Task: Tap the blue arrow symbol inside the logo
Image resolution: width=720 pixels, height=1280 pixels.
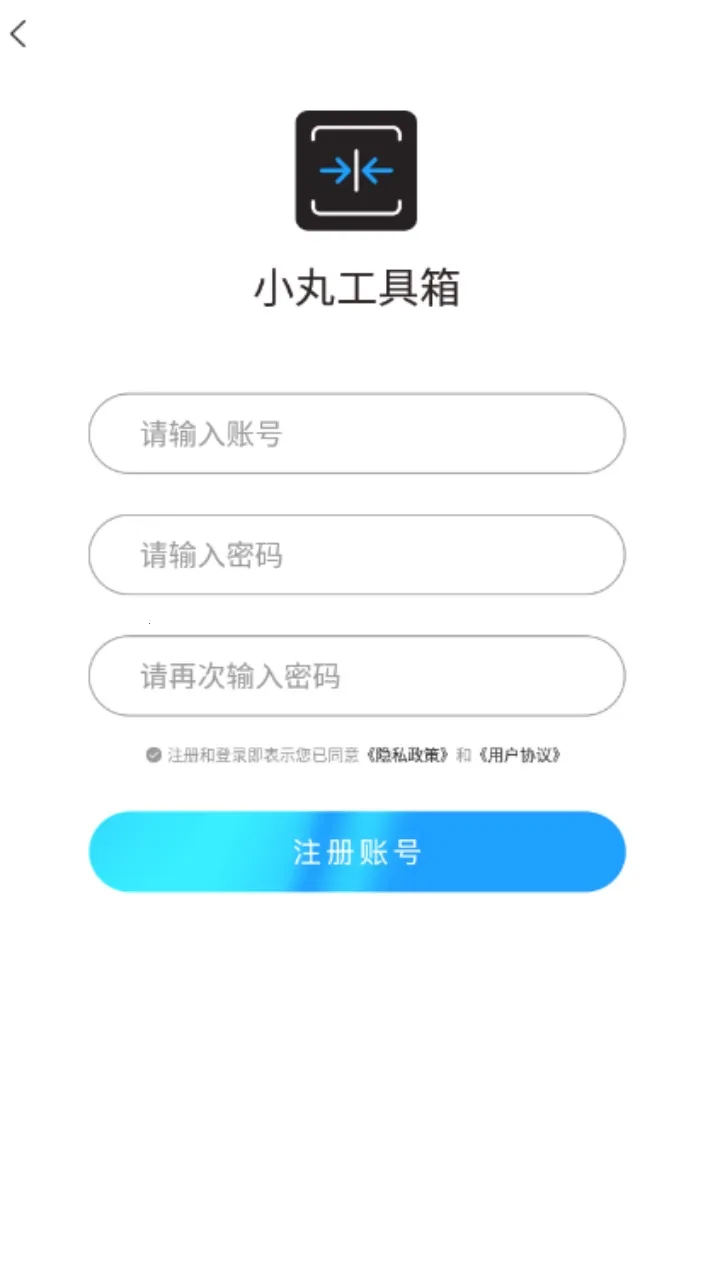Action: click(357, 170)
